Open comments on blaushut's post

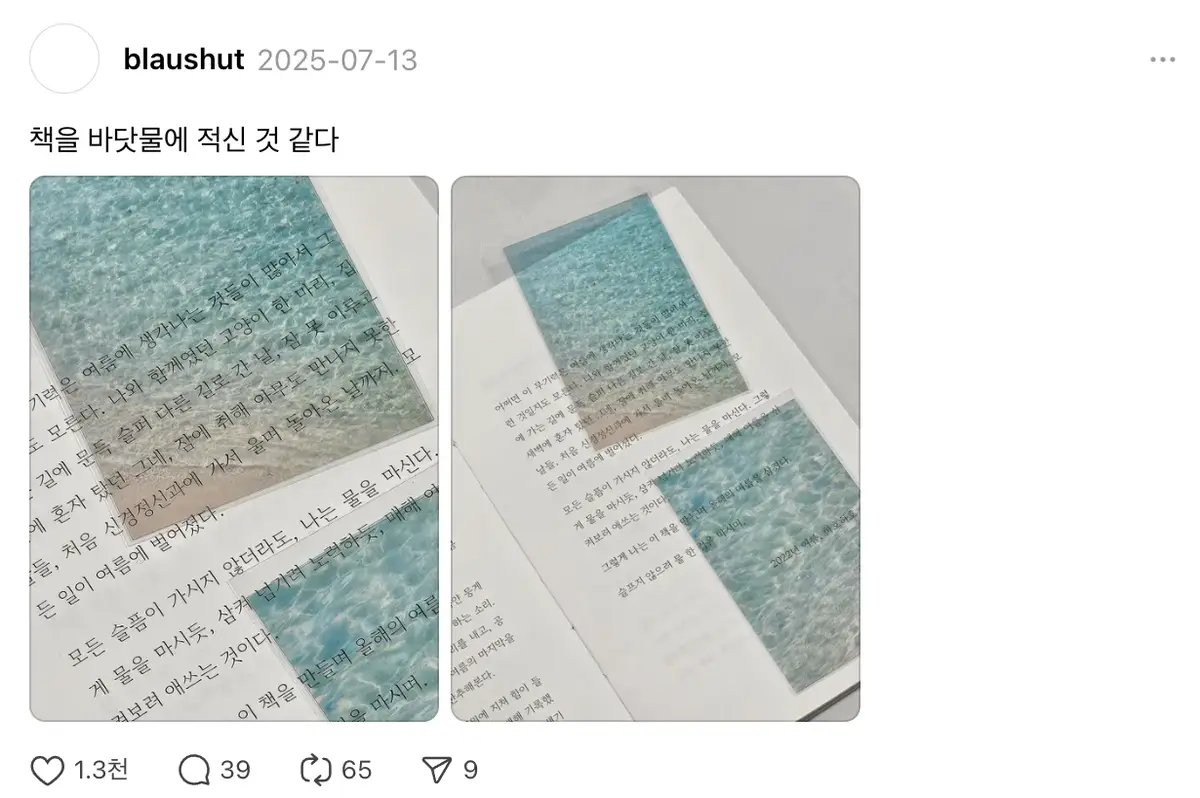pos(194,770)
